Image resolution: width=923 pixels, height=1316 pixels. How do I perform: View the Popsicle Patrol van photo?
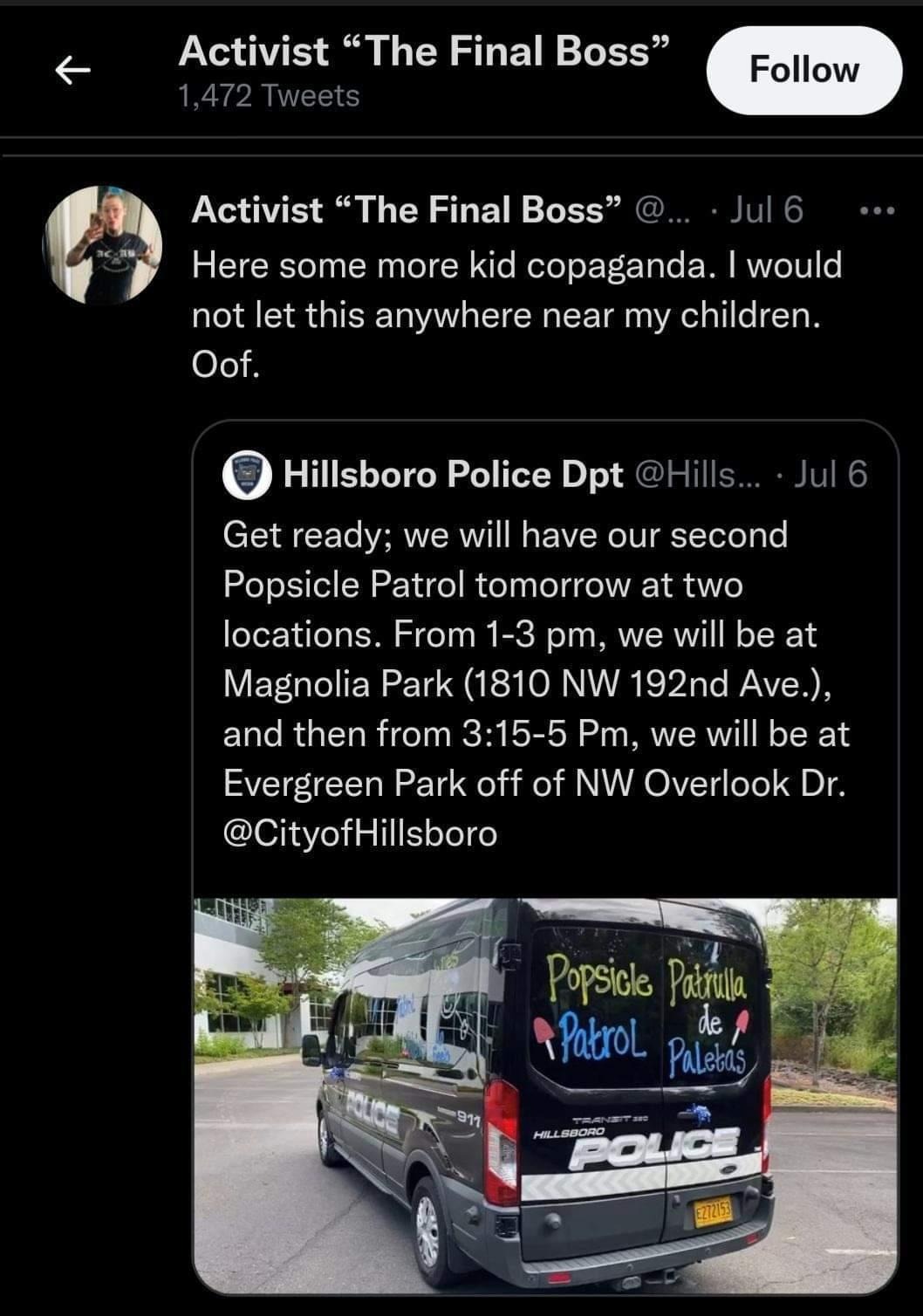coord(545,1094)
